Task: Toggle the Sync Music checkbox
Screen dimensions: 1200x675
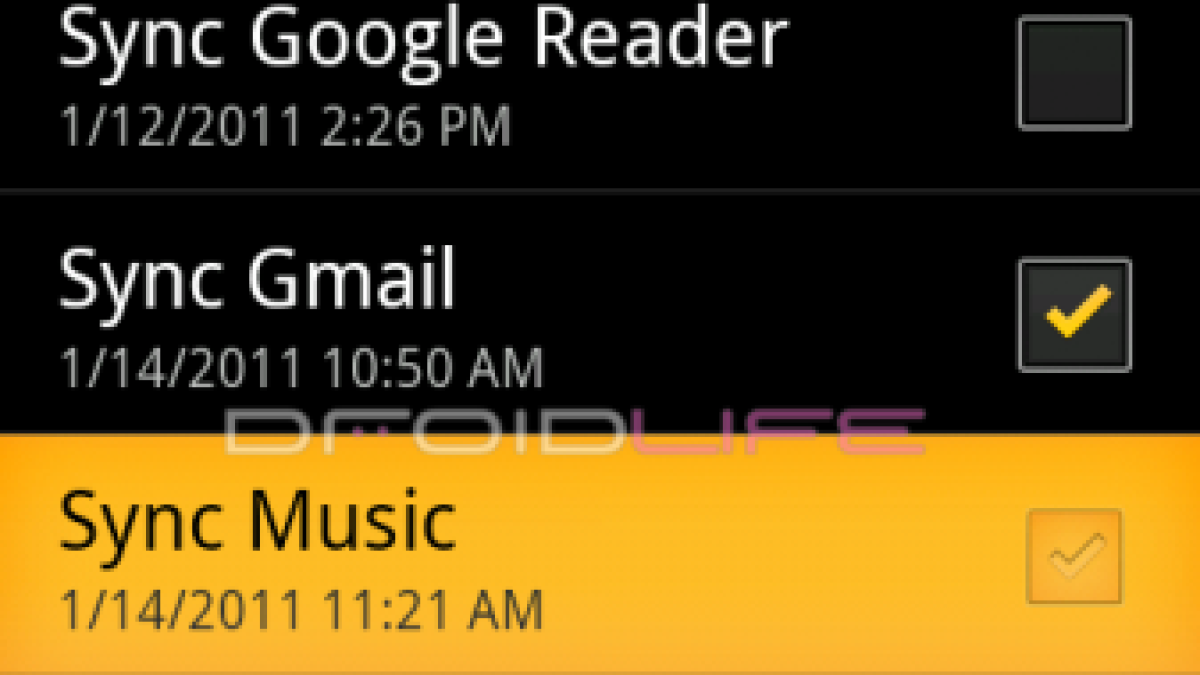Action: click(1074, 556)
